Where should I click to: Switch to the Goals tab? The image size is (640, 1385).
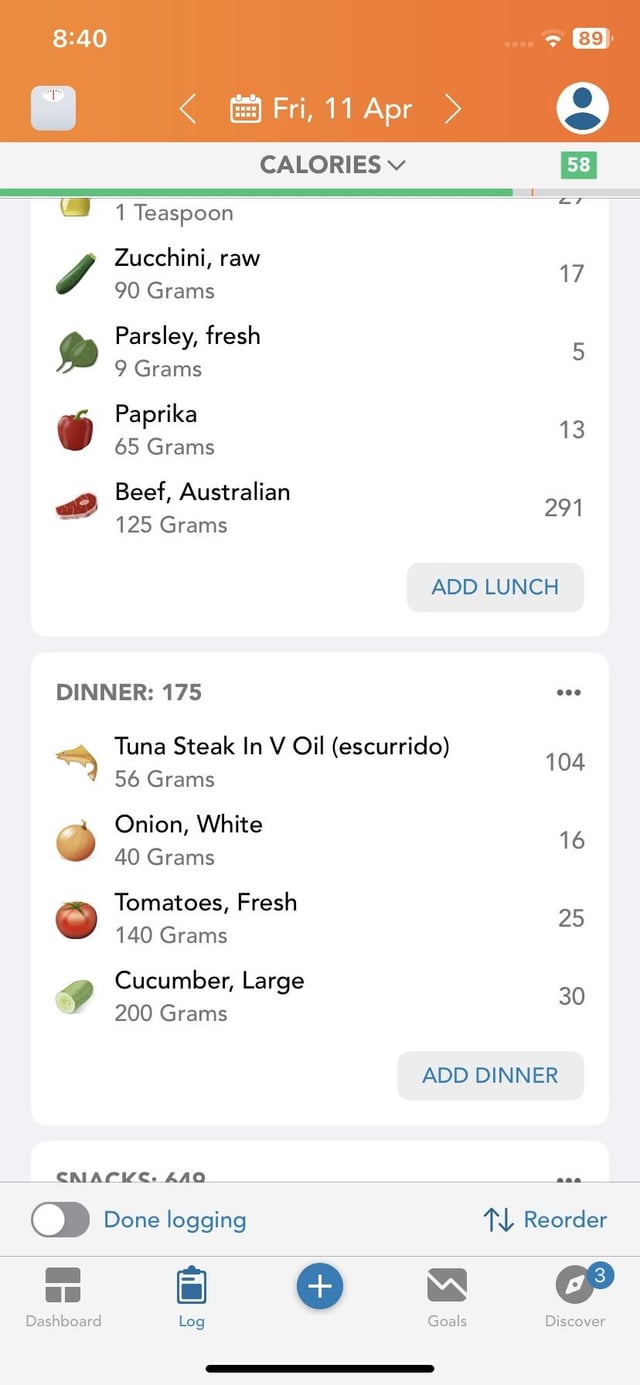(447, 1297)
